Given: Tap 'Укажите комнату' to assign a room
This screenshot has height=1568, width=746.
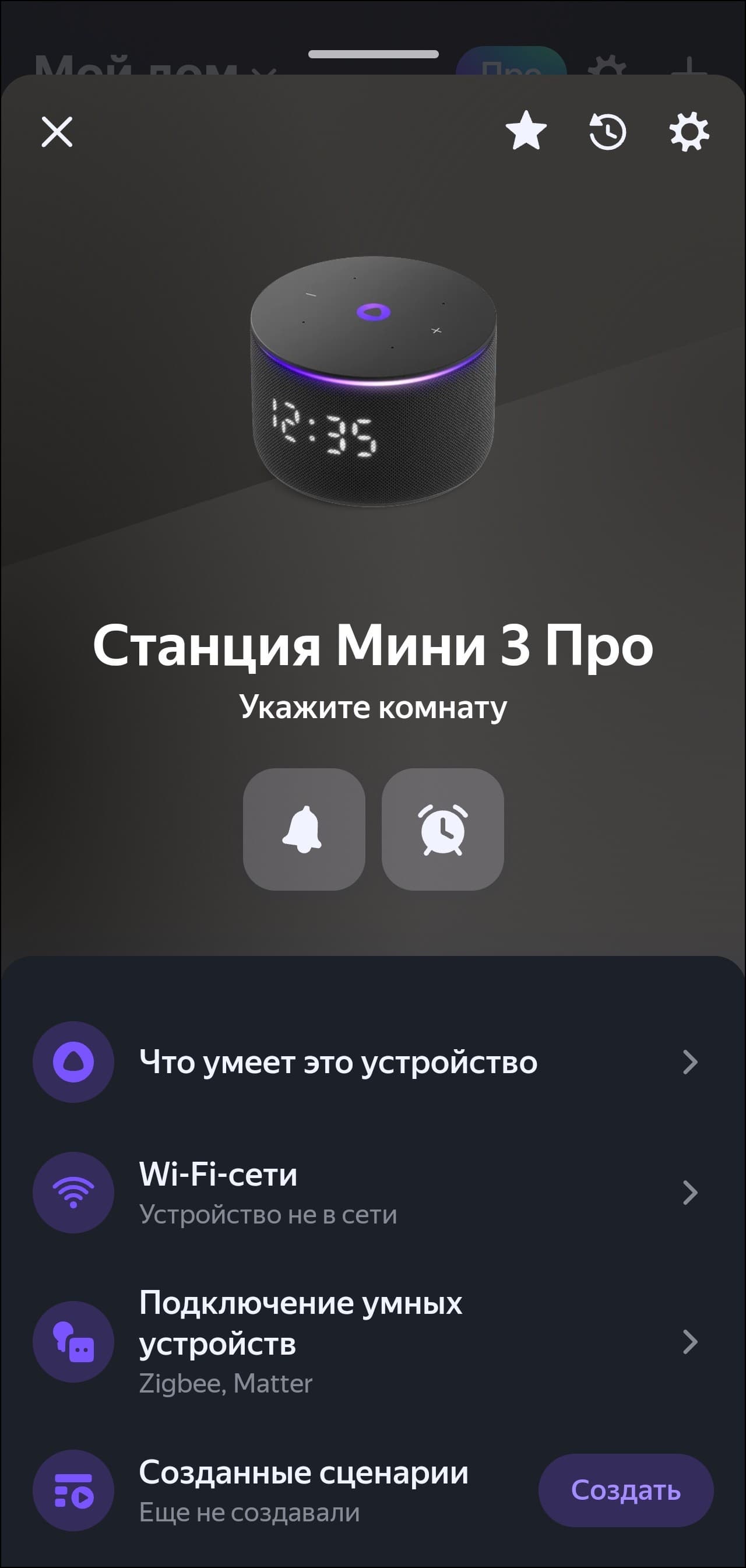Looking at the screenshot, I should [x=372, y=706].
